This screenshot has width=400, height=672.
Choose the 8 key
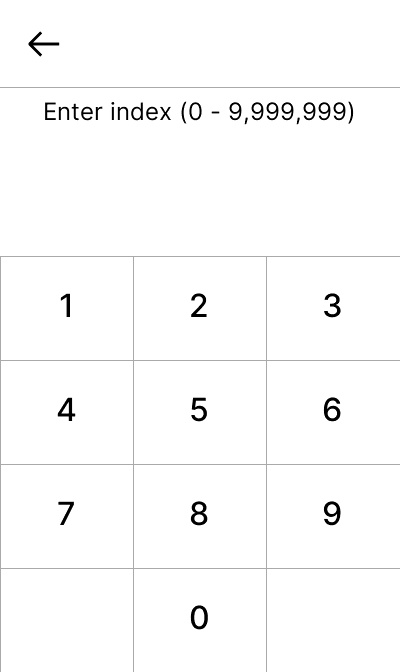(200, 516)
